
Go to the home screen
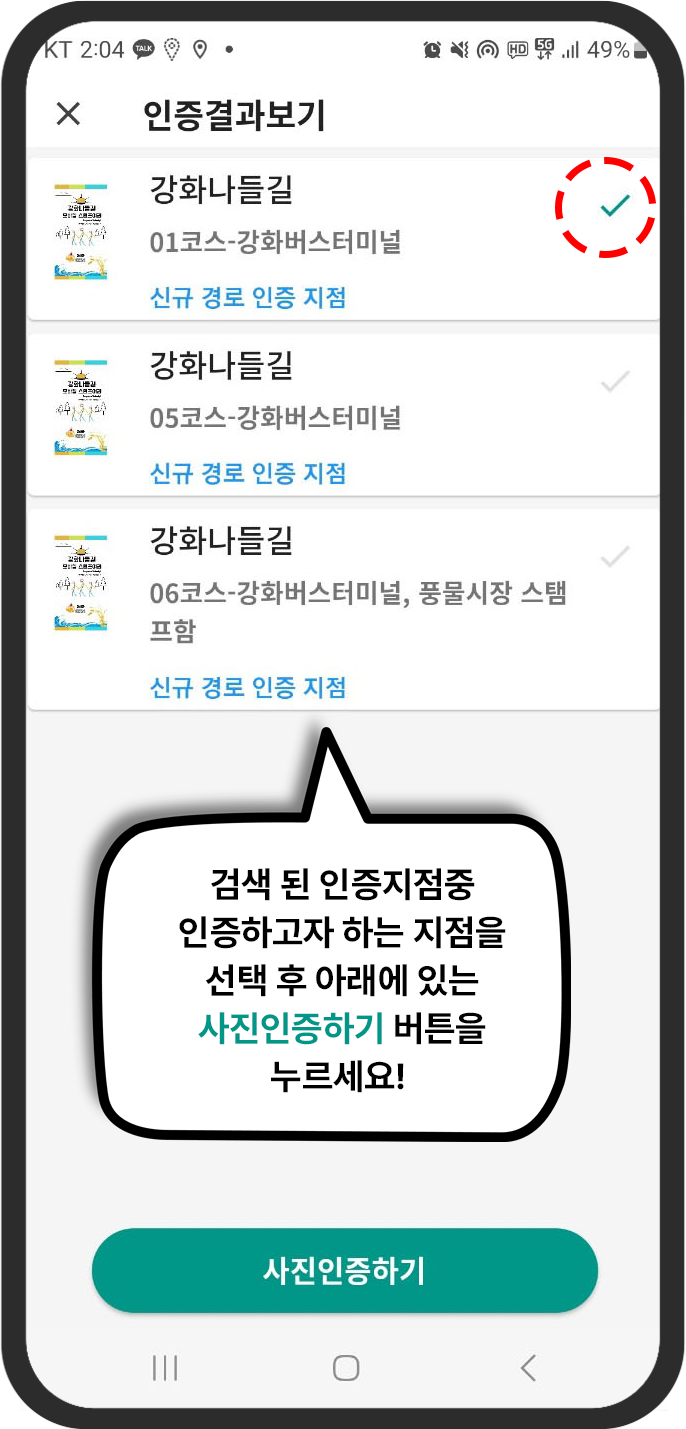pyautogui.click(x=346, y=1367)
